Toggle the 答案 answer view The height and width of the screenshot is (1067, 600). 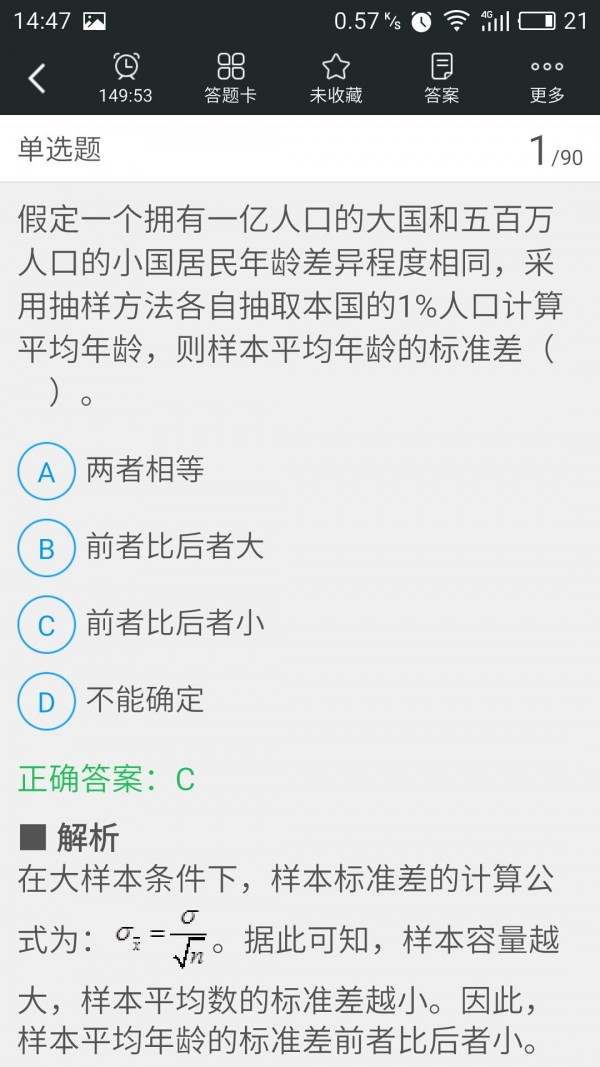pyautogui.click(x=441, y=78)
